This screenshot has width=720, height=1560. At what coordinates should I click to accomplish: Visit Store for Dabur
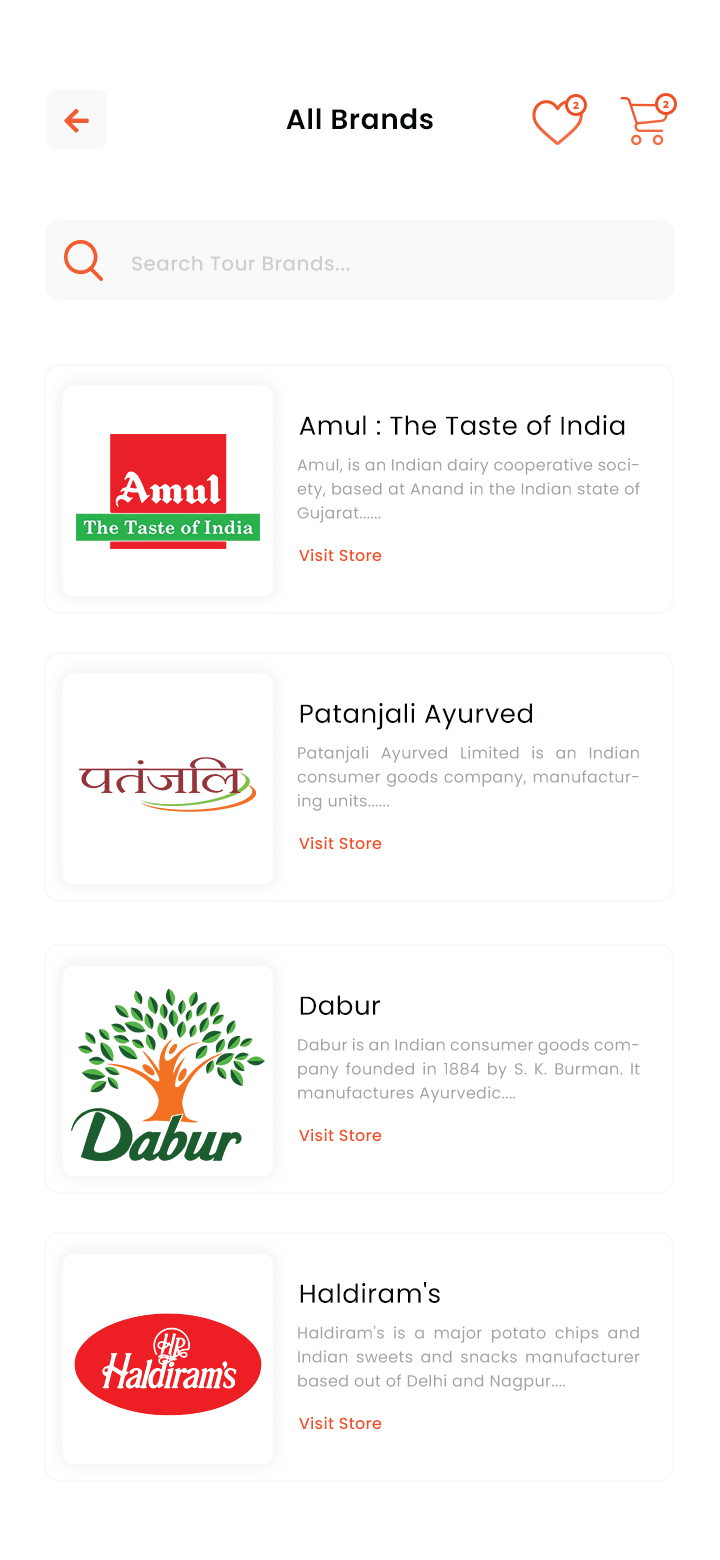(x=340, y=1136)
